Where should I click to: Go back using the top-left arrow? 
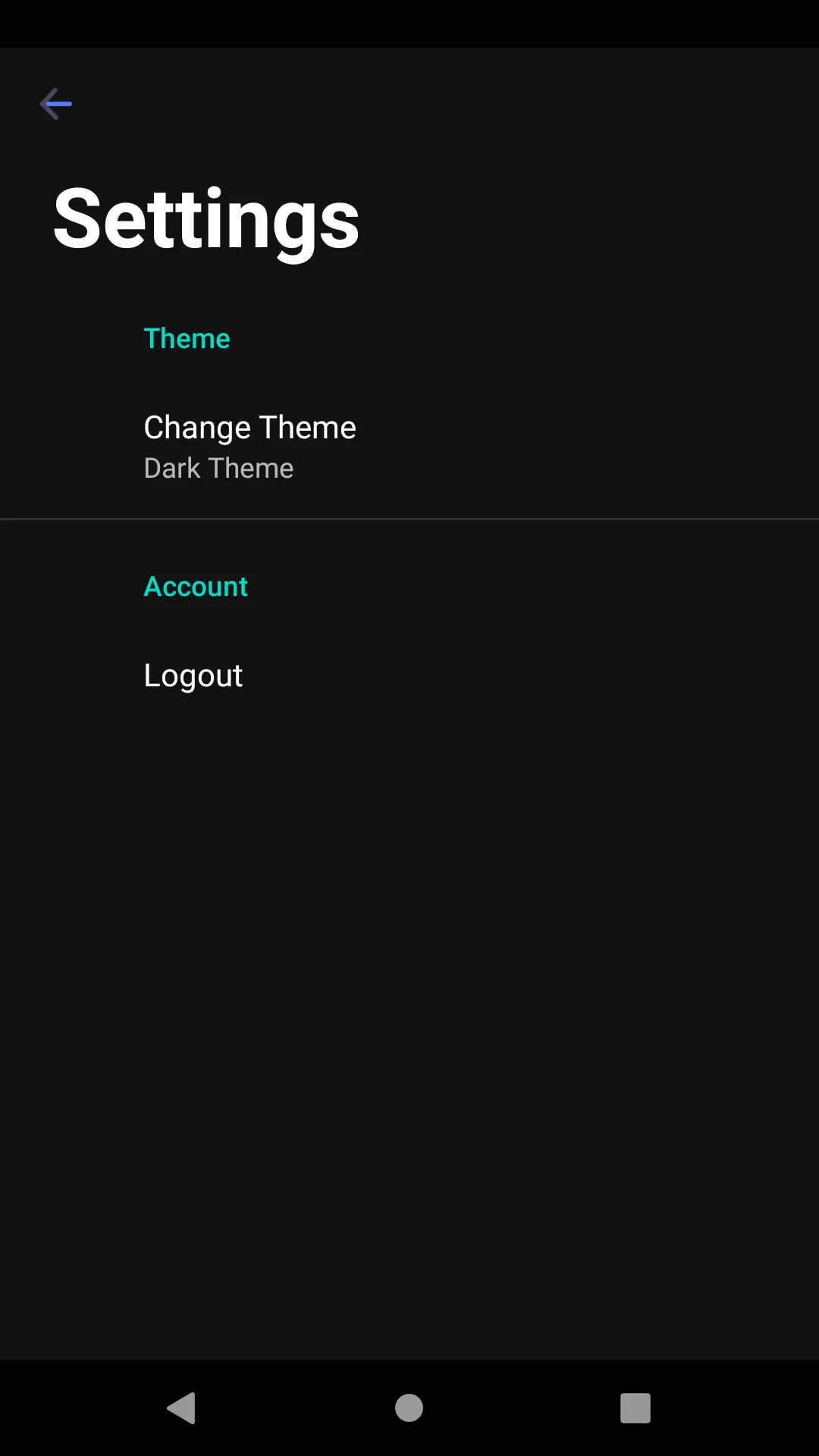pos(55,104)
